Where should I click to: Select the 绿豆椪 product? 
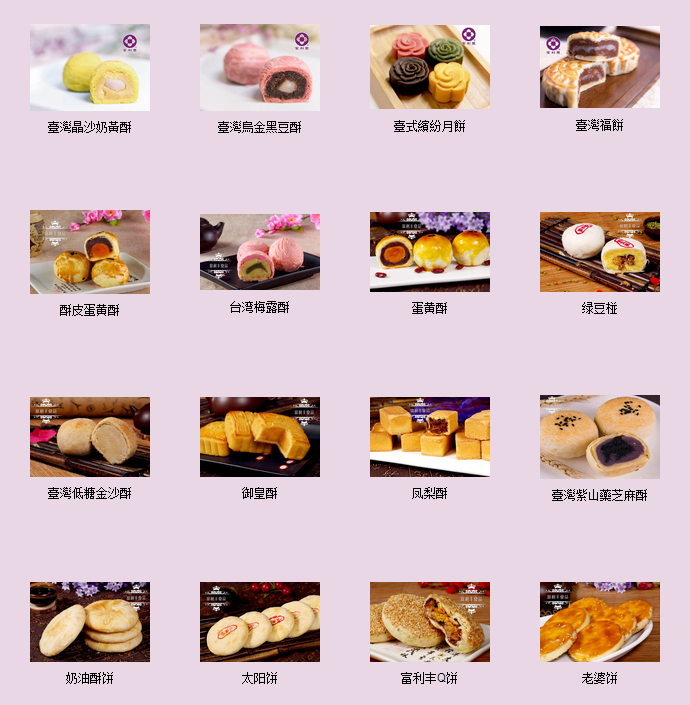(600, 251)
